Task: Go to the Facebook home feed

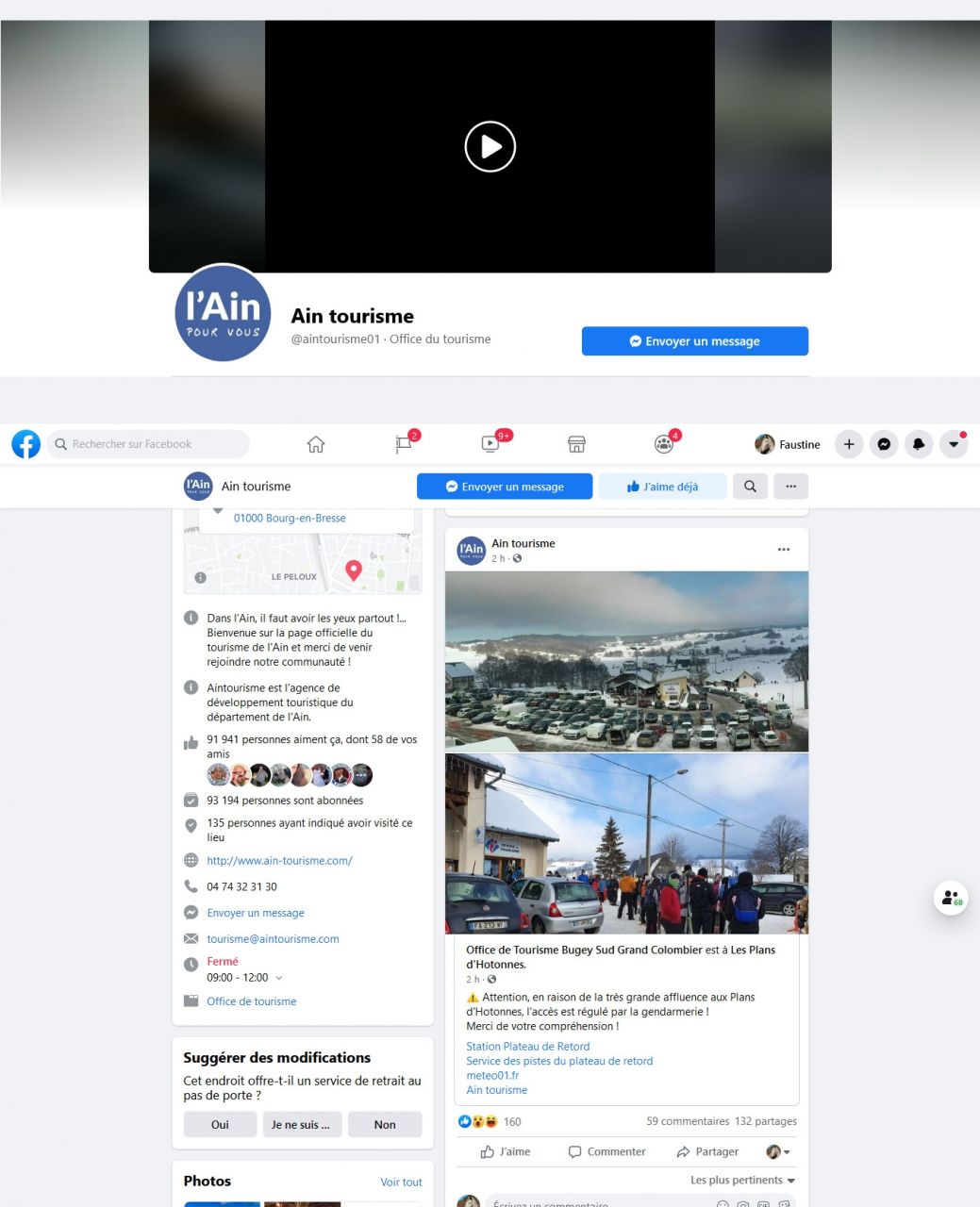Action: [316, 444]
